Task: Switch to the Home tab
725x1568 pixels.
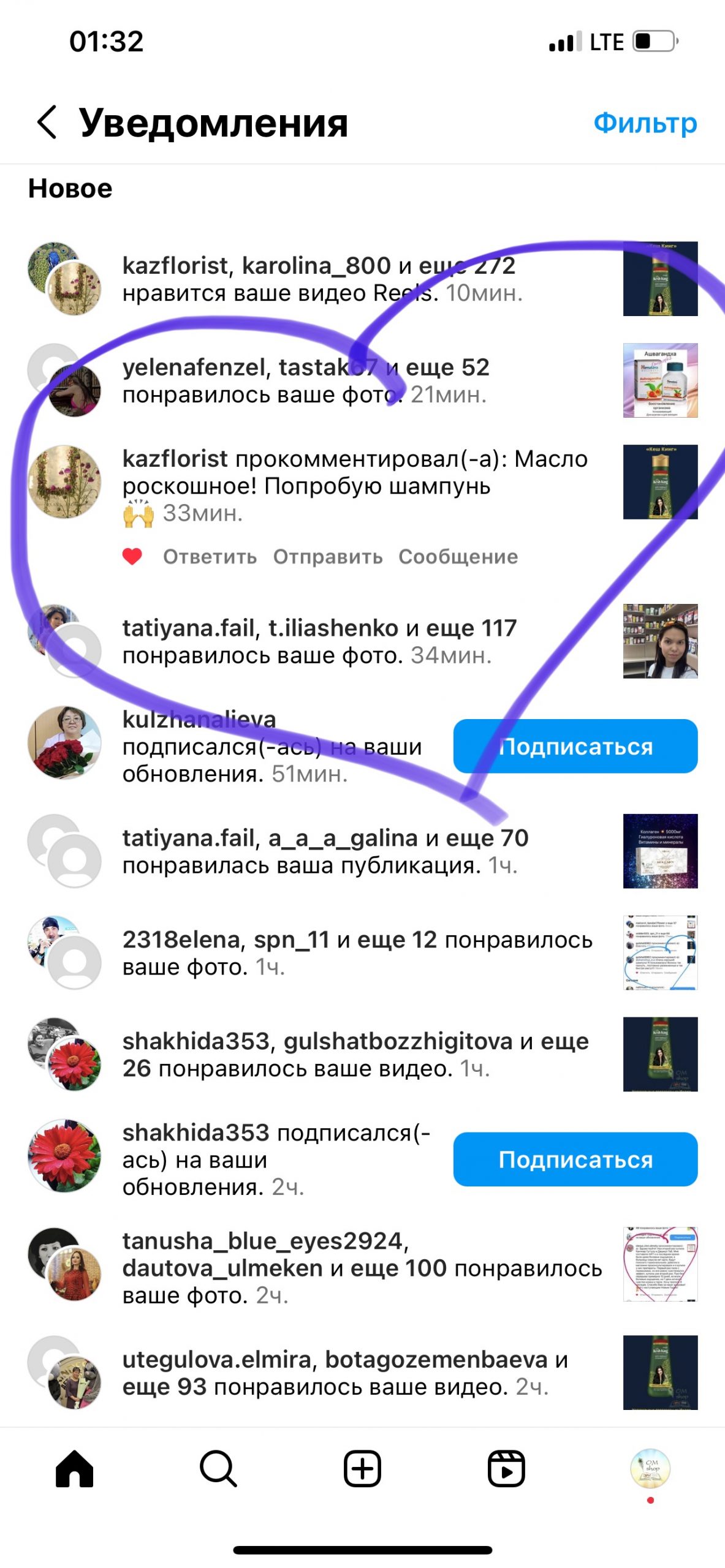Action: (74, 1468)
